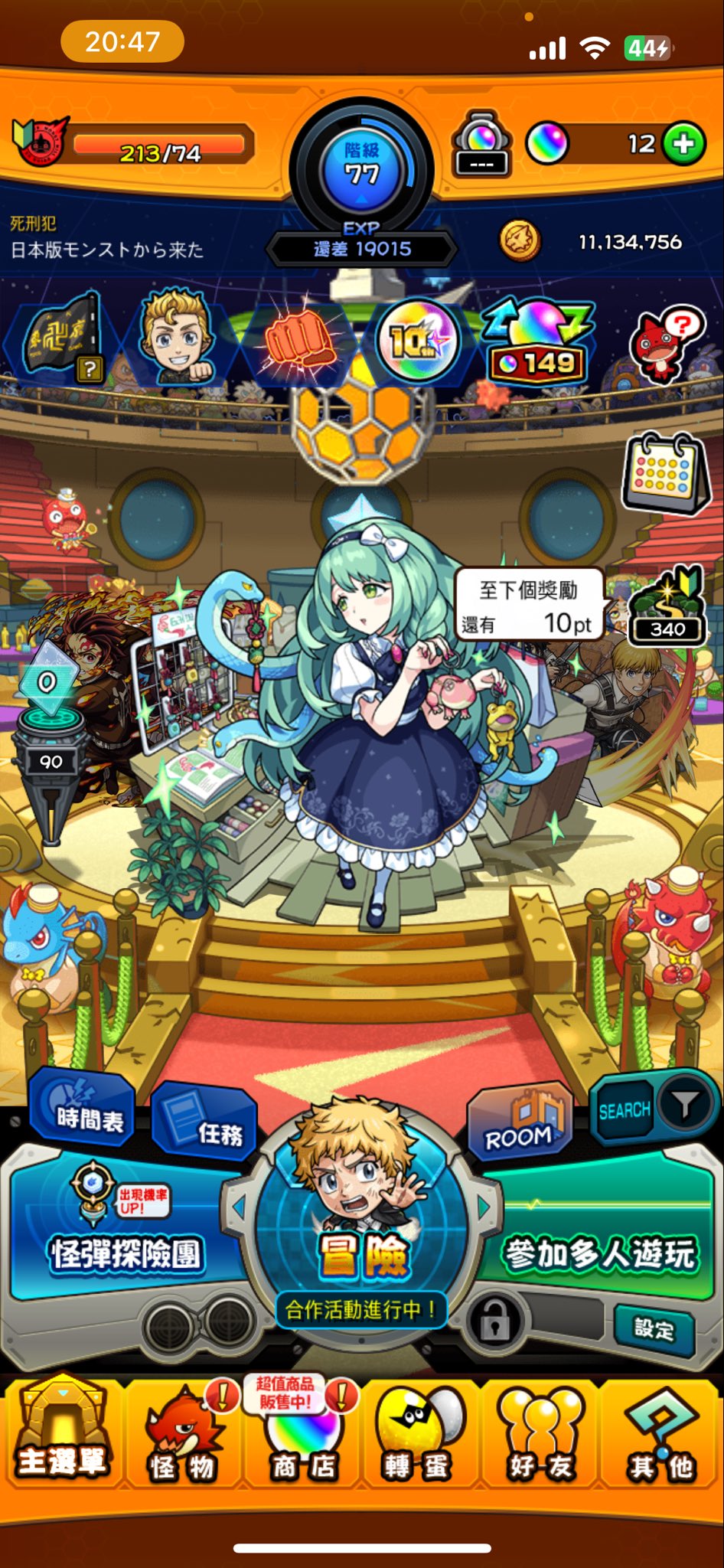The image size is (724, 1568).
Task: Enter the ROOM button
Action: [x=520, y=1123]
